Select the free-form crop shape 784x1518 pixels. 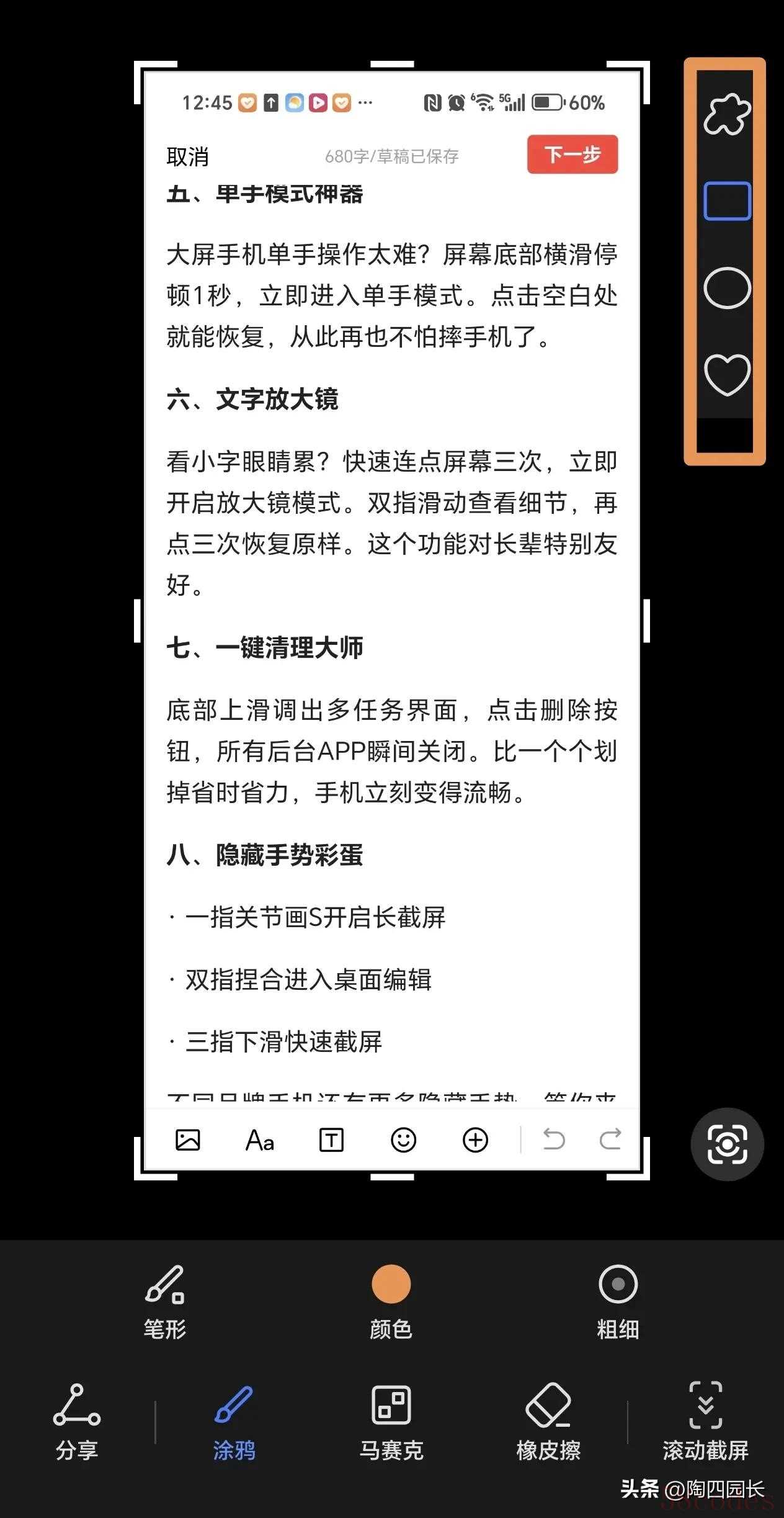pos(727,114)
